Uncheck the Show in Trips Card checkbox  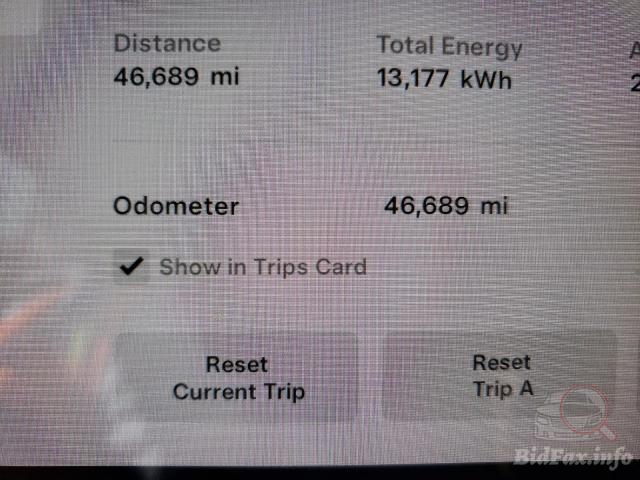tap(131, 267)
